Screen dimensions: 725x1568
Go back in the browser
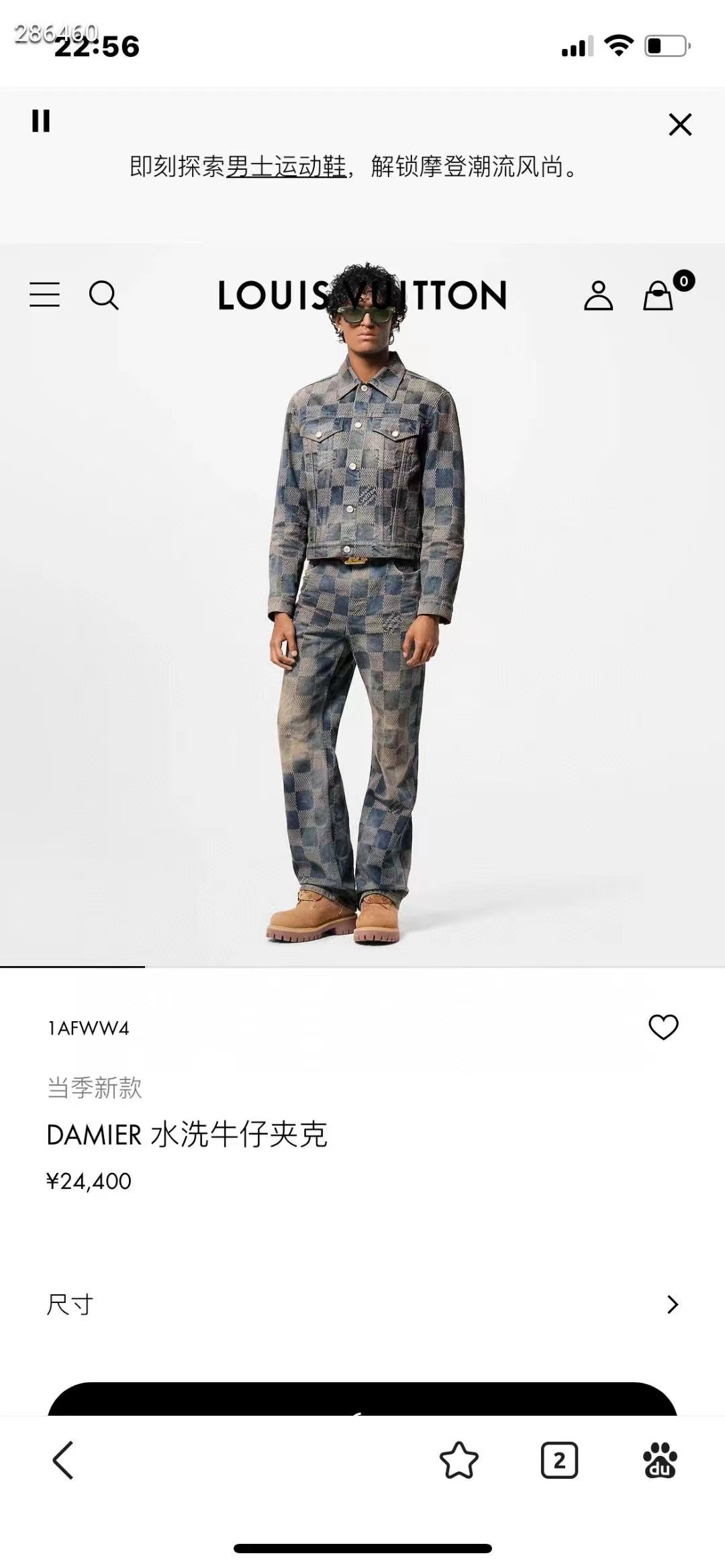(x=63, y=1460)
